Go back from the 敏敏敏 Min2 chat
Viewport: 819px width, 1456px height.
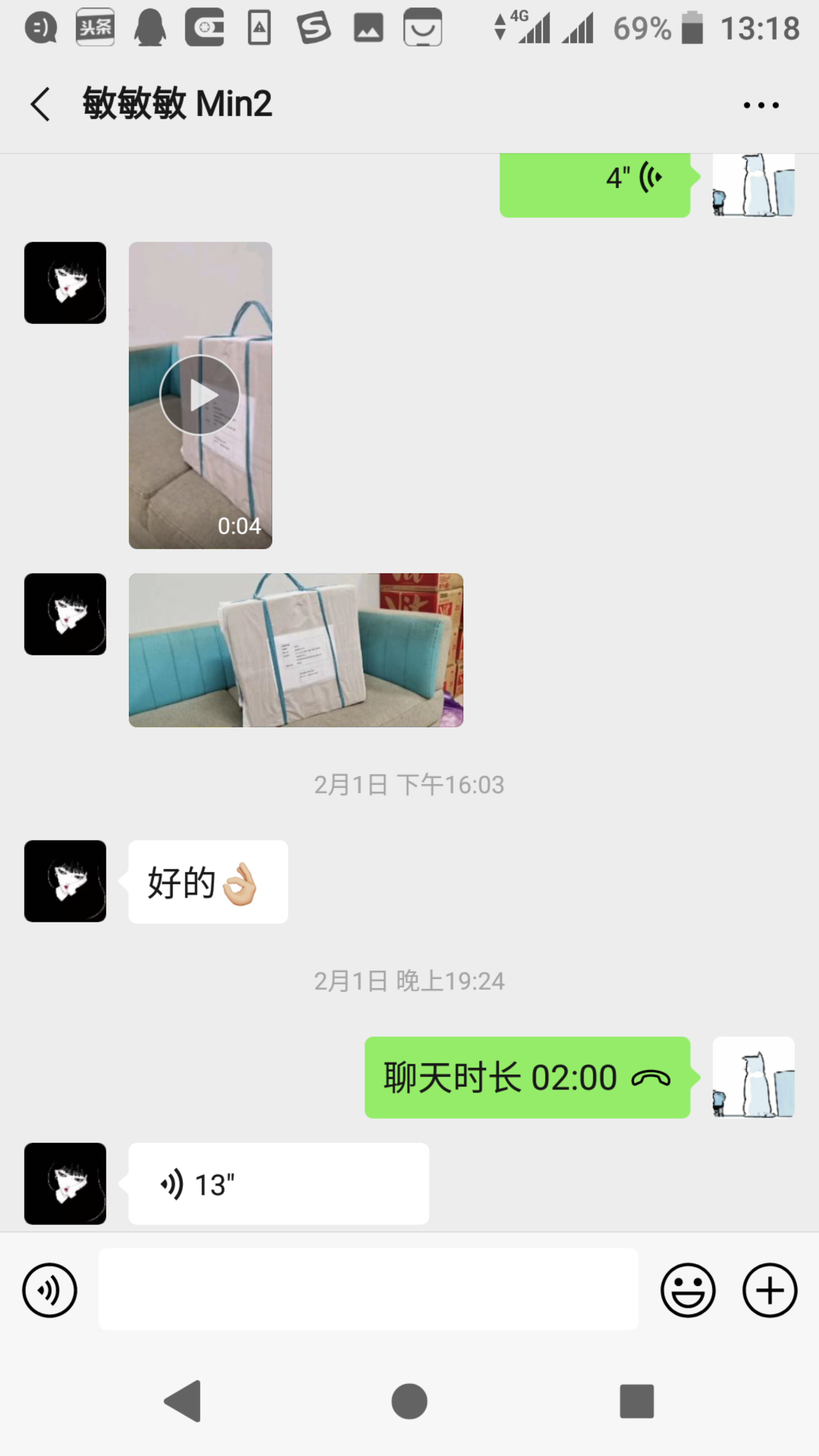(x=40, y=105)
